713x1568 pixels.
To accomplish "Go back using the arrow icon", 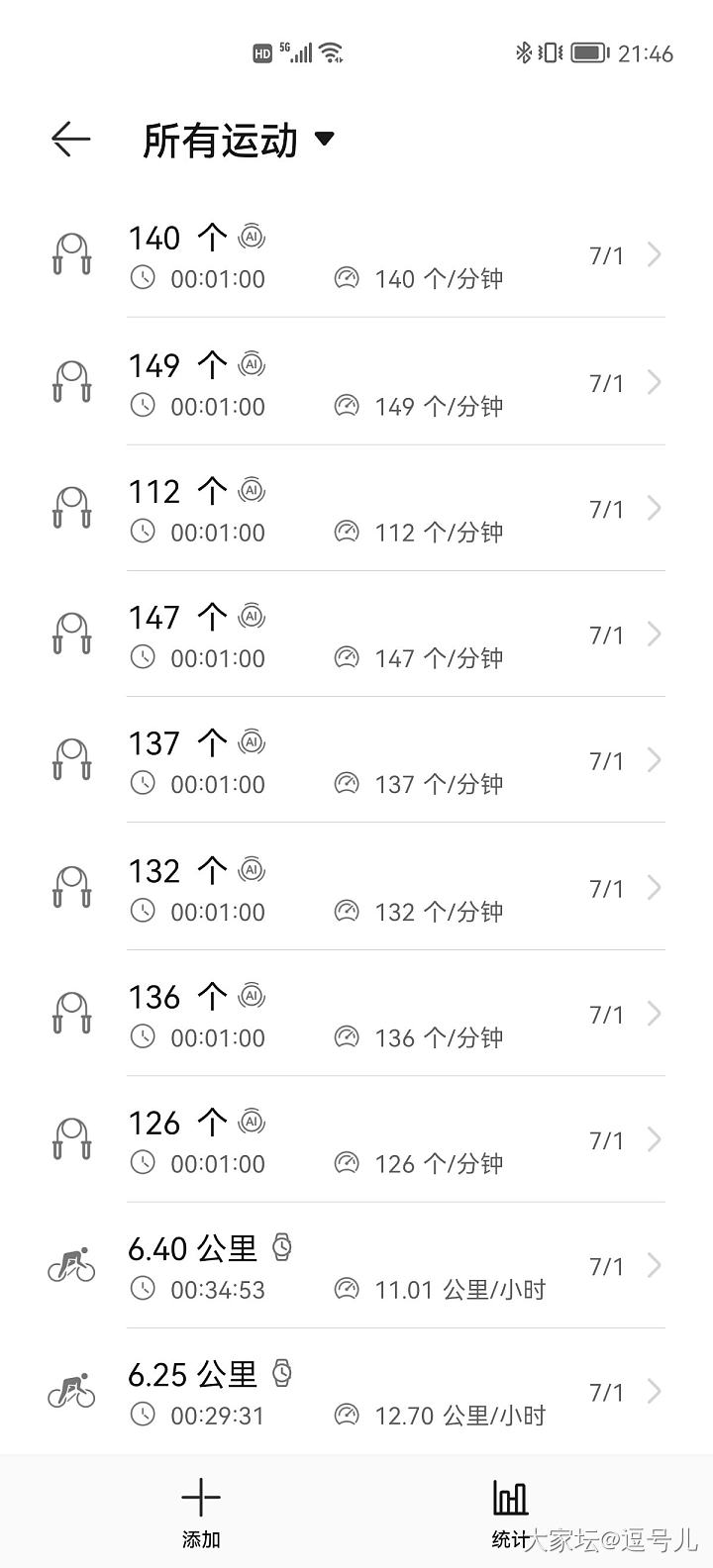I will 71,140.
